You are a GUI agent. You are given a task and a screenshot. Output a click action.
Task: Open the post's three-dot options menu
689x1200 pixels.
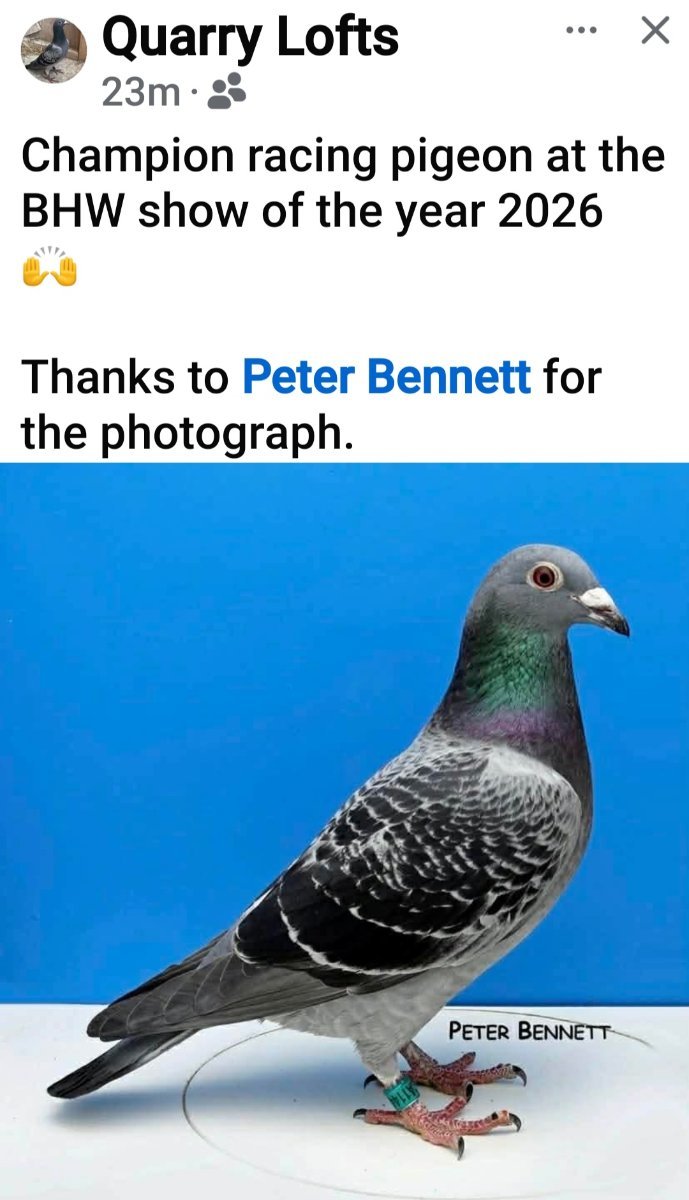(580, 31)
